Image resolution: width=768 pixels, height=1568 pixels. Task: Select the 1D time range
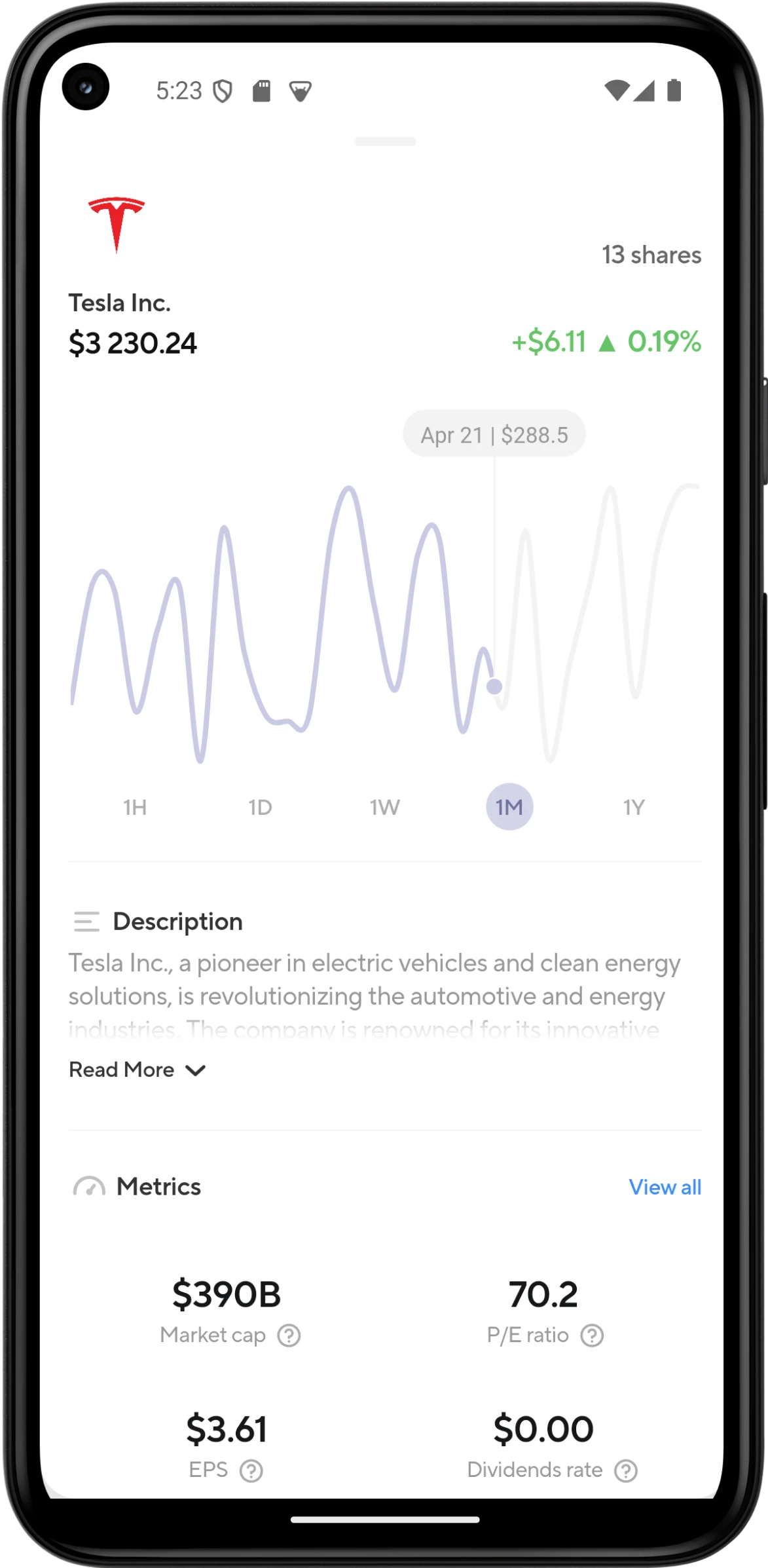pos(260,807)
